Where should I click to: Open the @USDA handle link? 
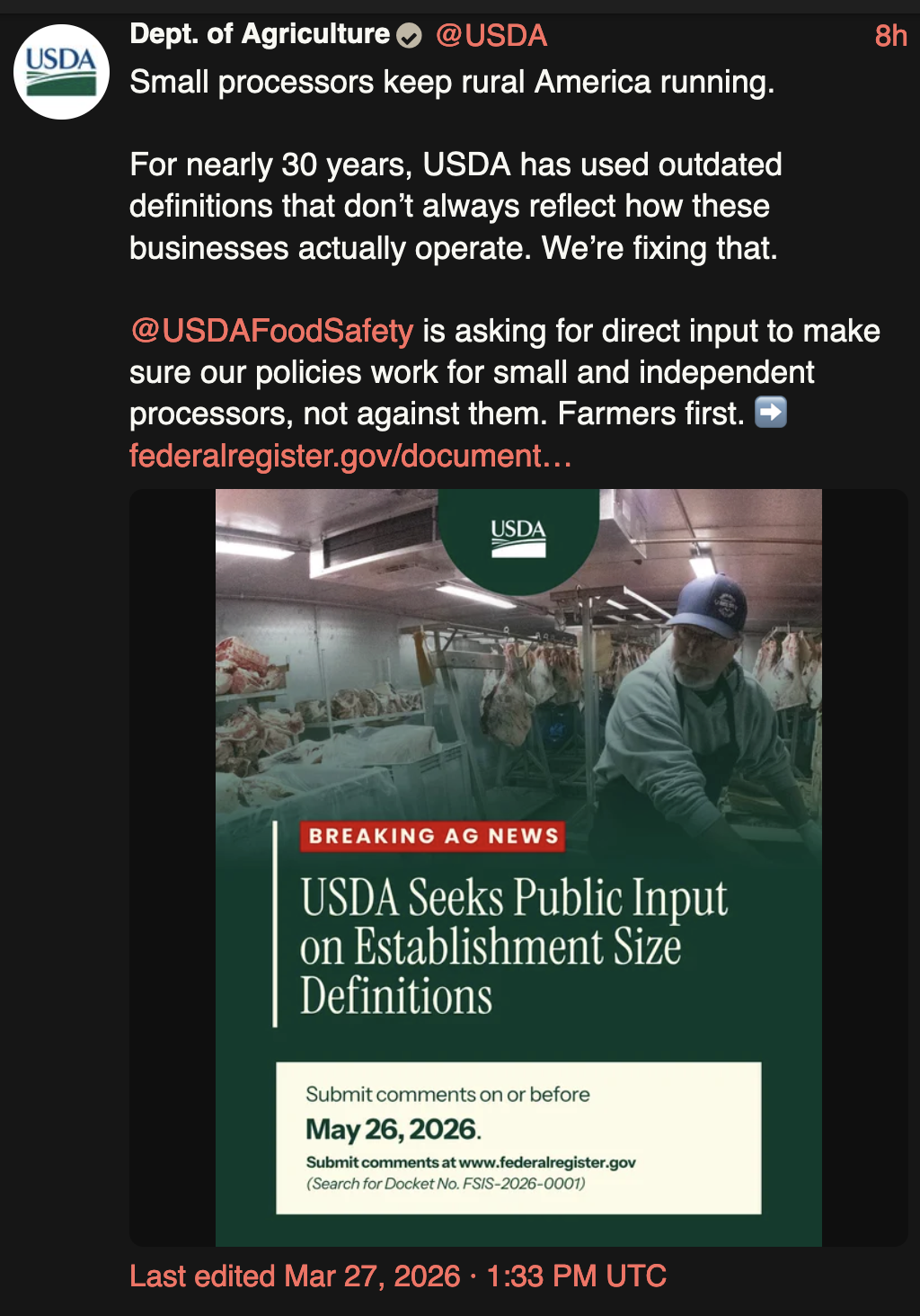491,35
